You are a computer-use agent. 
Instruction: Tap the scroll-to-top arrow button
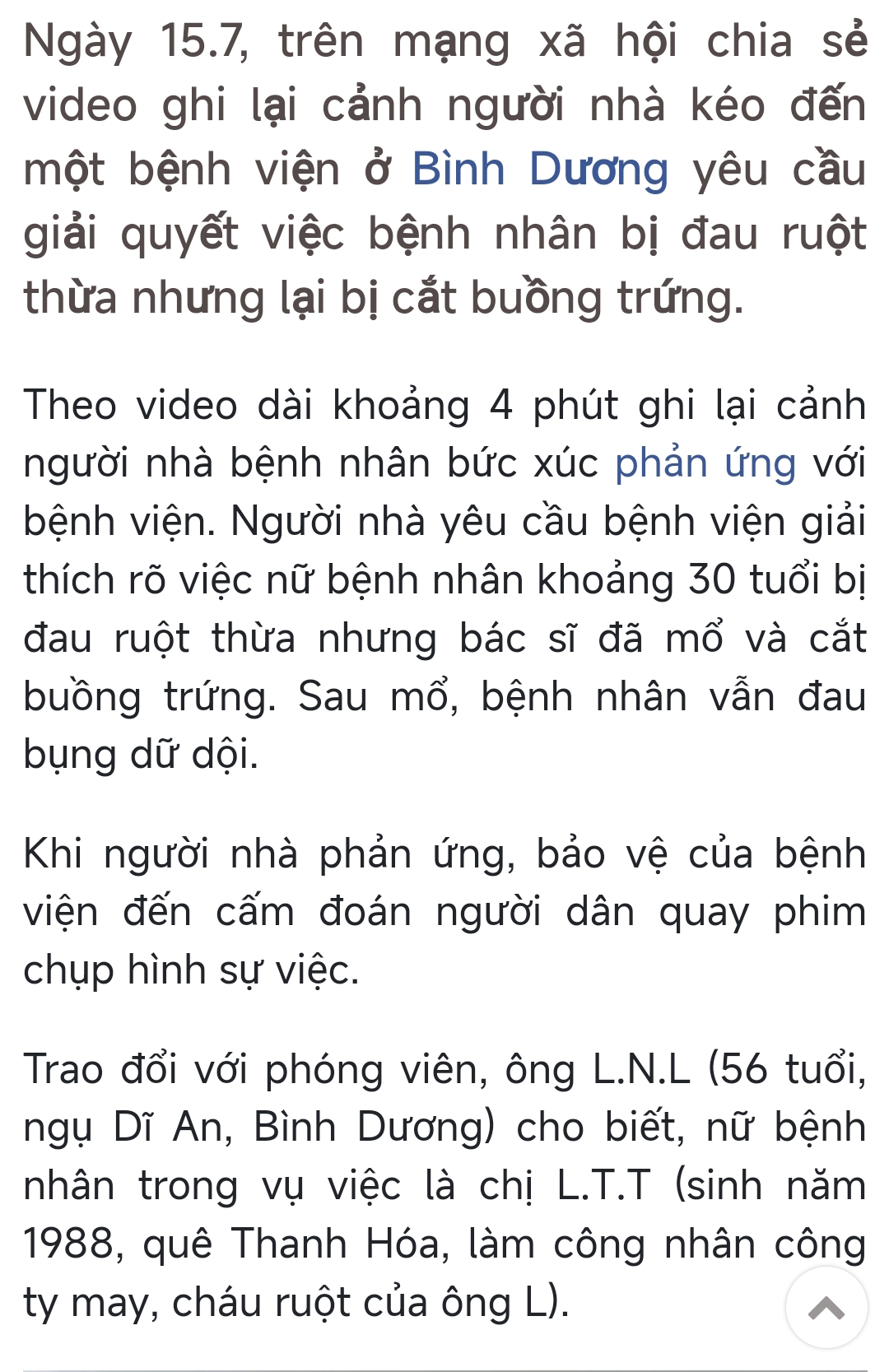tap(826, 1307)
